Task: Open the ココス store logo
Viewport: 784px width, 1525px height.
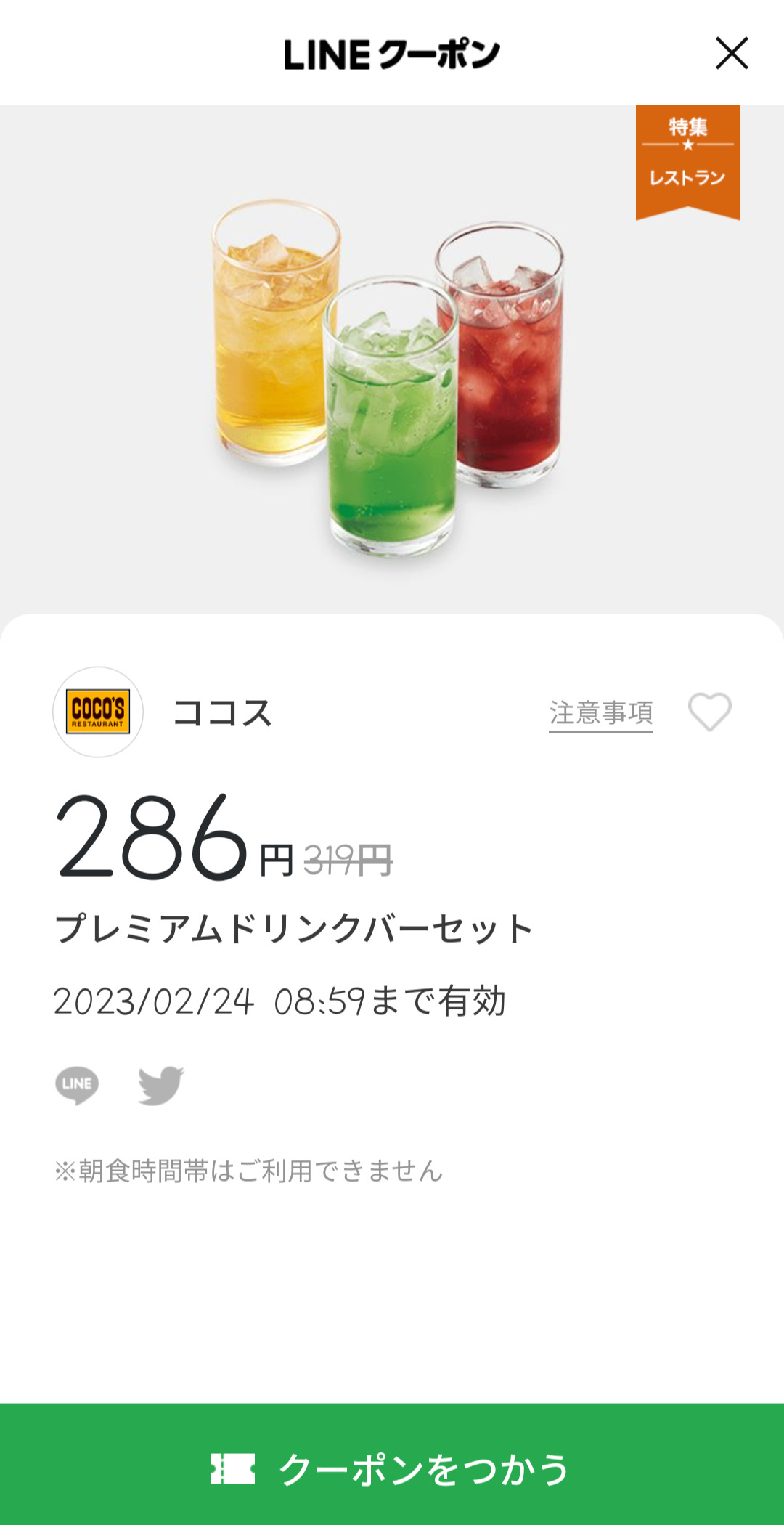Action: (x=98, y=712)
